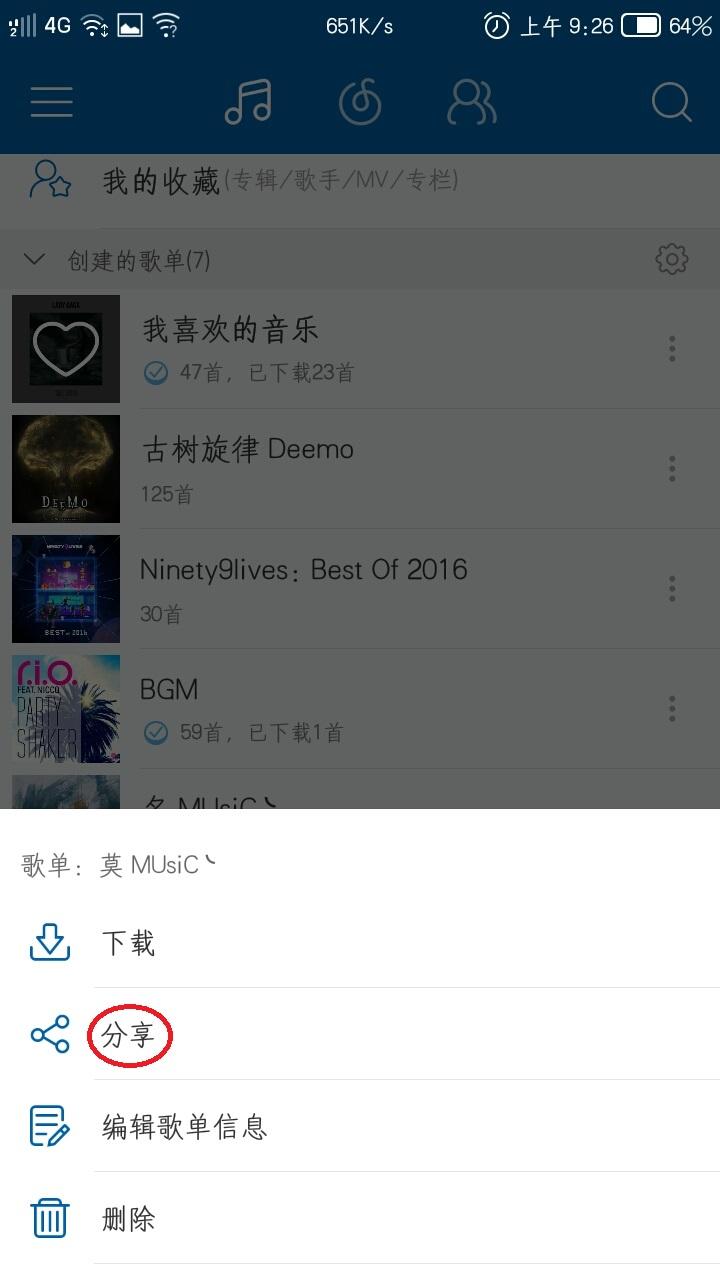Open the 我喜欢的音乐 playlist
Viewport: 720px width, 1280px height.
[330, 349]
